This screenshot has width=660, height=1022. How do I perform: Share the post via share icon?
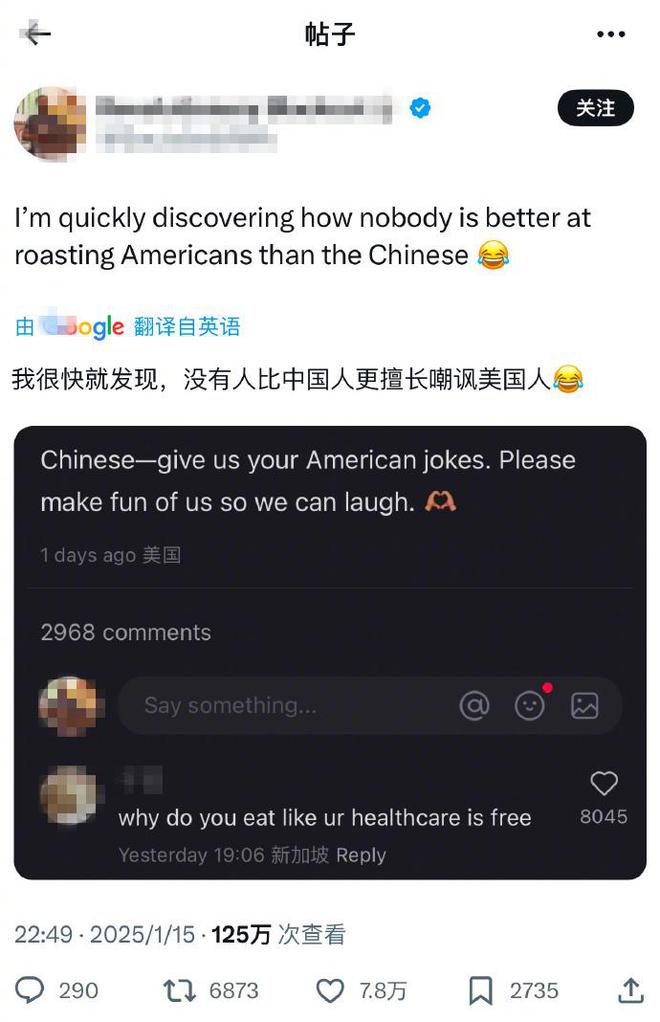(x=630, y=990)
